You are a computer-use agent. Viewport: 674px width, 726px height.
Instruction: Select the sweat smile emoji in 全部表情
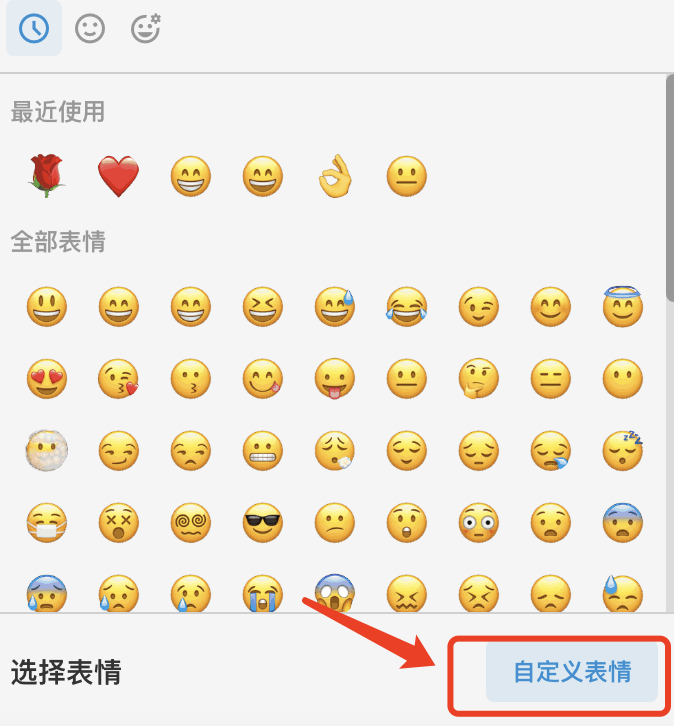click(334, 306)
